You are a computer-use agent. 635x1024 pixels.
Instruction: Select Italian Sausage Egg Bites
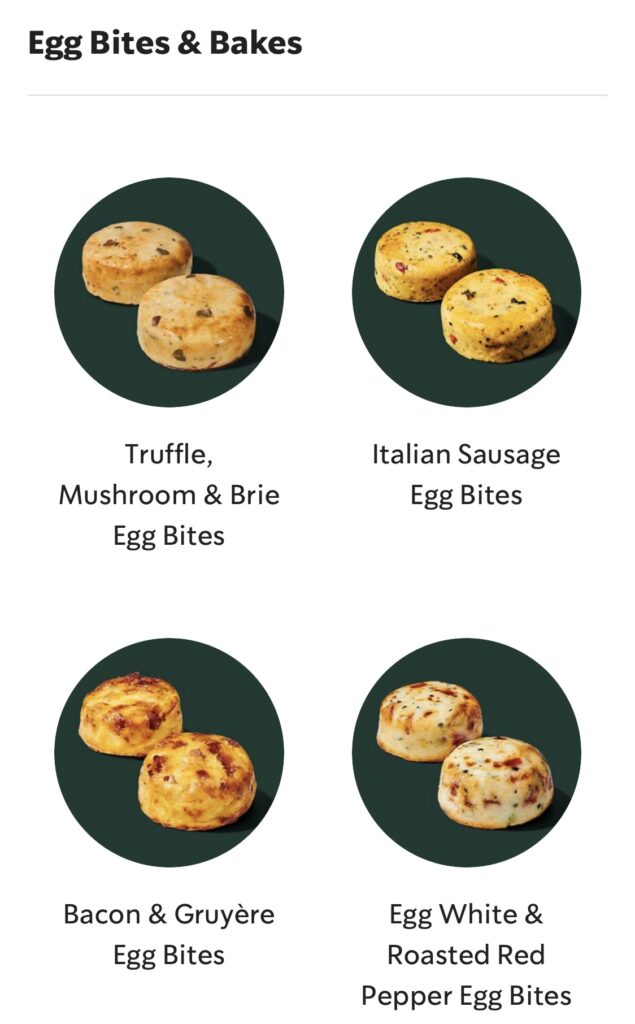pos(466,293)
